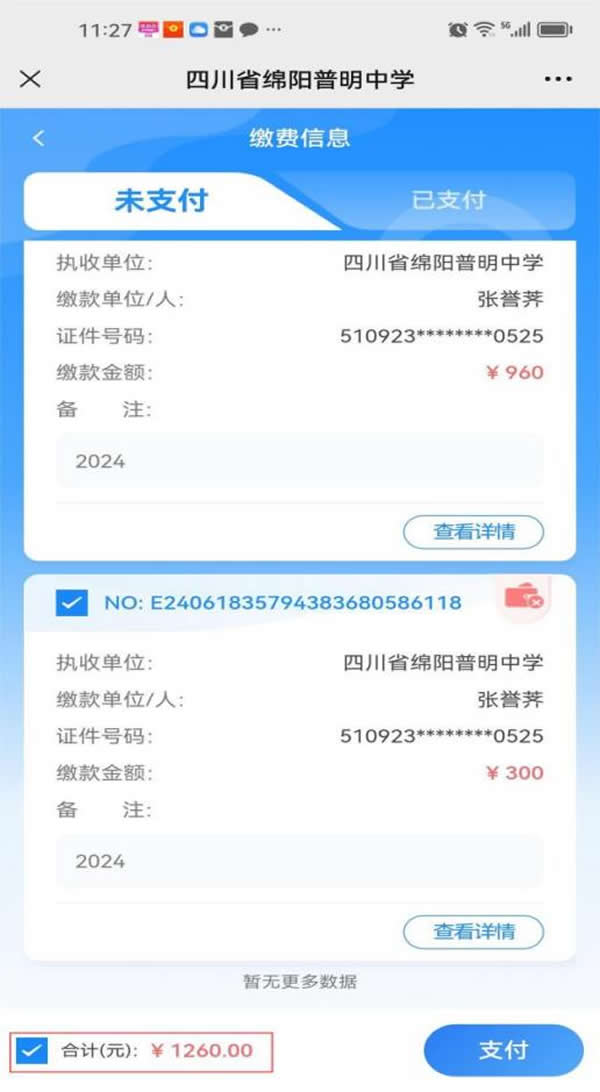Open 查看详情 for the ¥300 payment
The height and width of the screenshot is (1092, 600).
point(474,932)
